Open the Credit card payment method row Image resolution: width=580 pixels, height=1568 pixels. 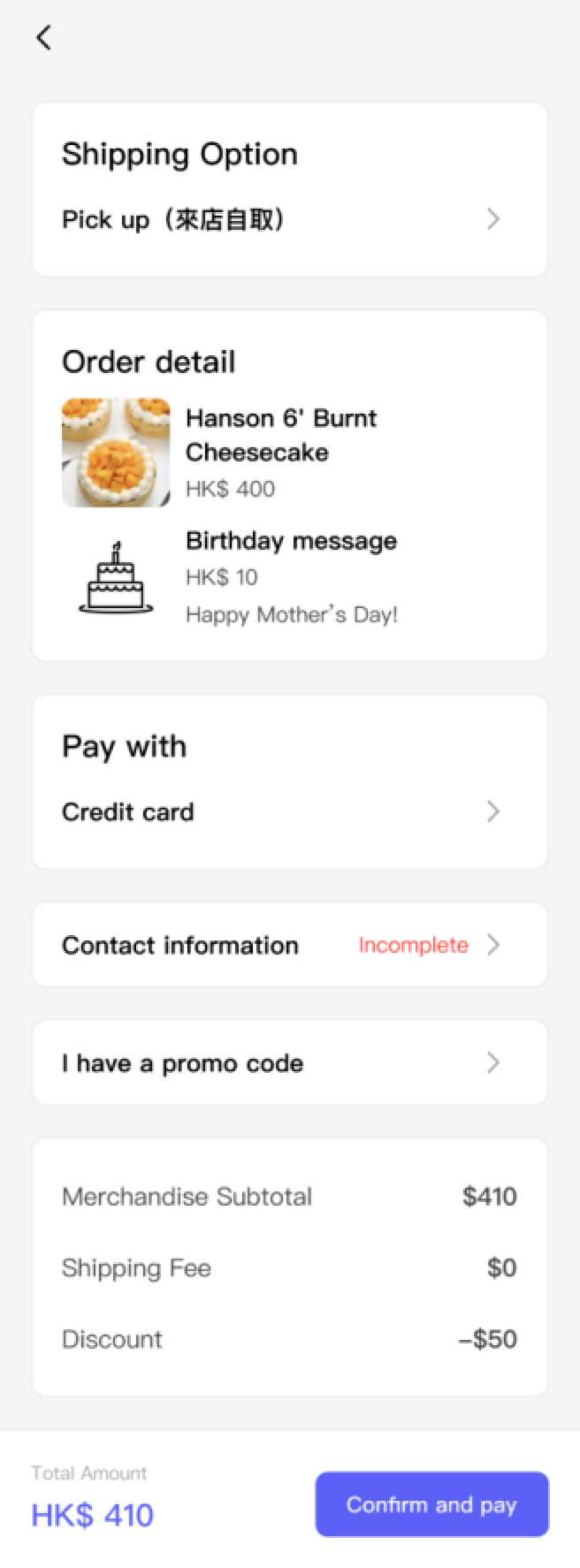click(x=289, y=811)
